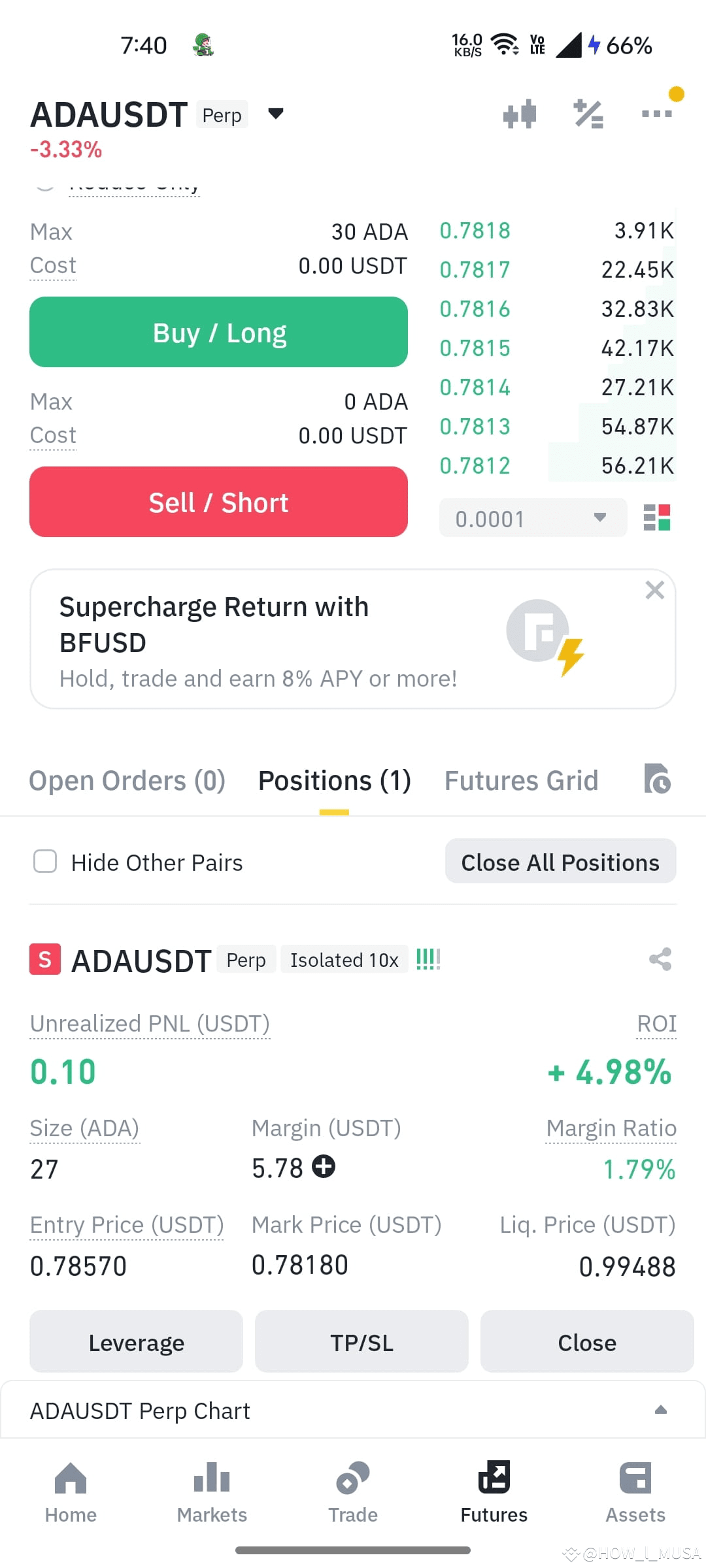This screenshot has width=706, height=1568.
Task: Open Home from the bottom navigation
Action: [70, 1496]
